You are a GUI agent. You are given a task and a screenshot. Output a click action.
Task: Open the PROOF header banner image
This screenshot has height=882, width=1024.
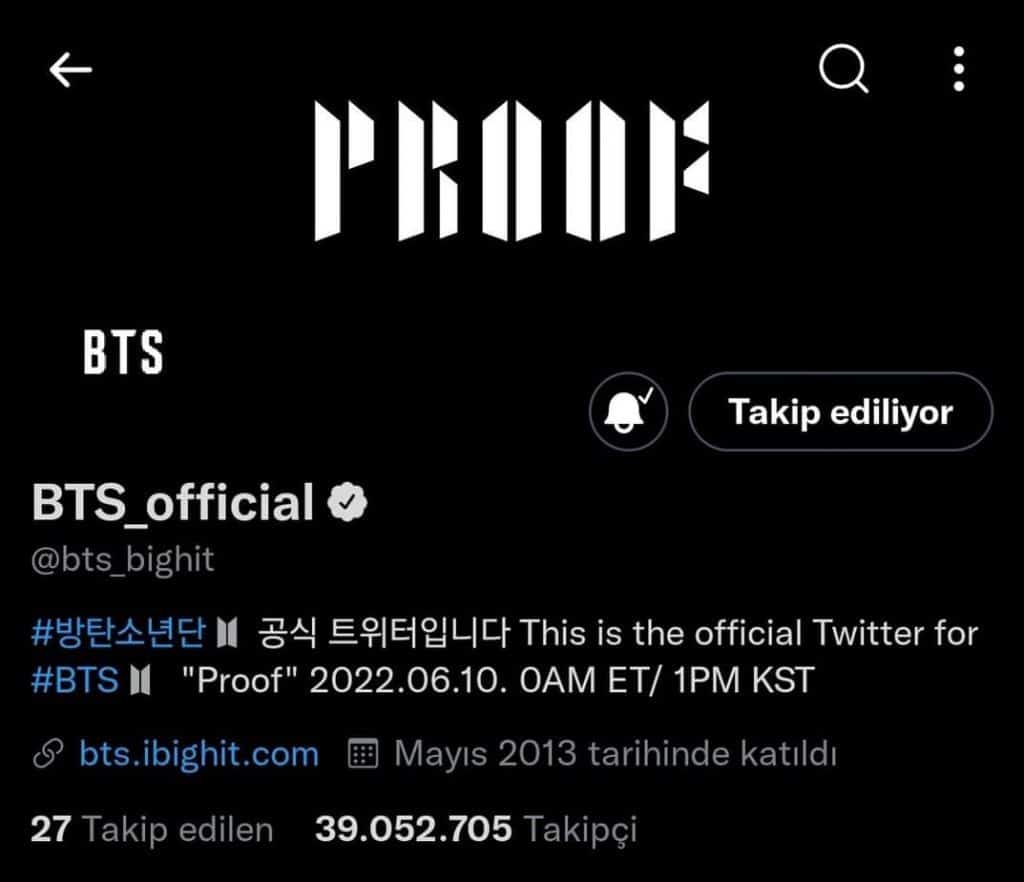click(512, 170)
